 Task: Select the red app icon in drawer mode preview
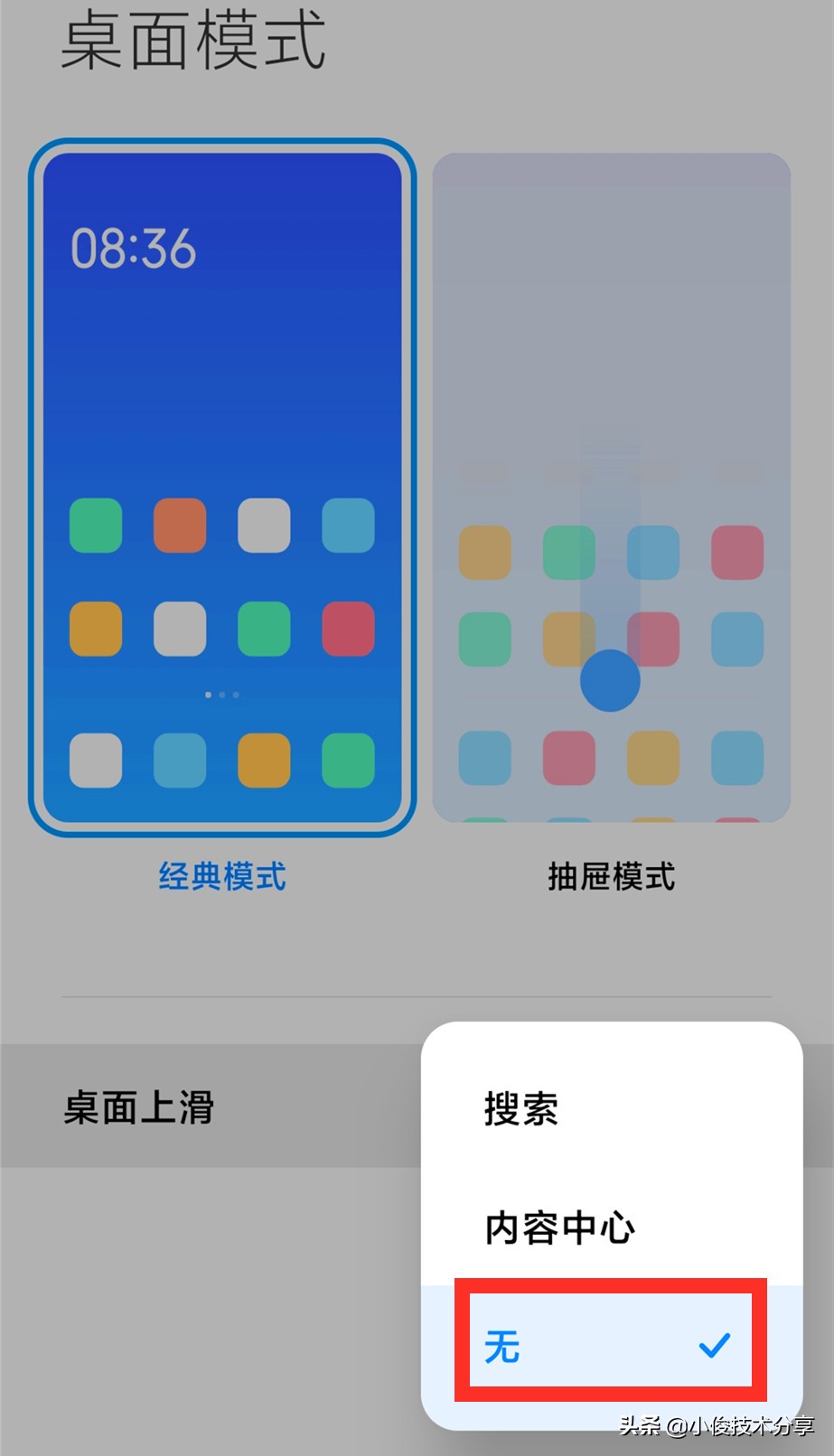[736, 552]
